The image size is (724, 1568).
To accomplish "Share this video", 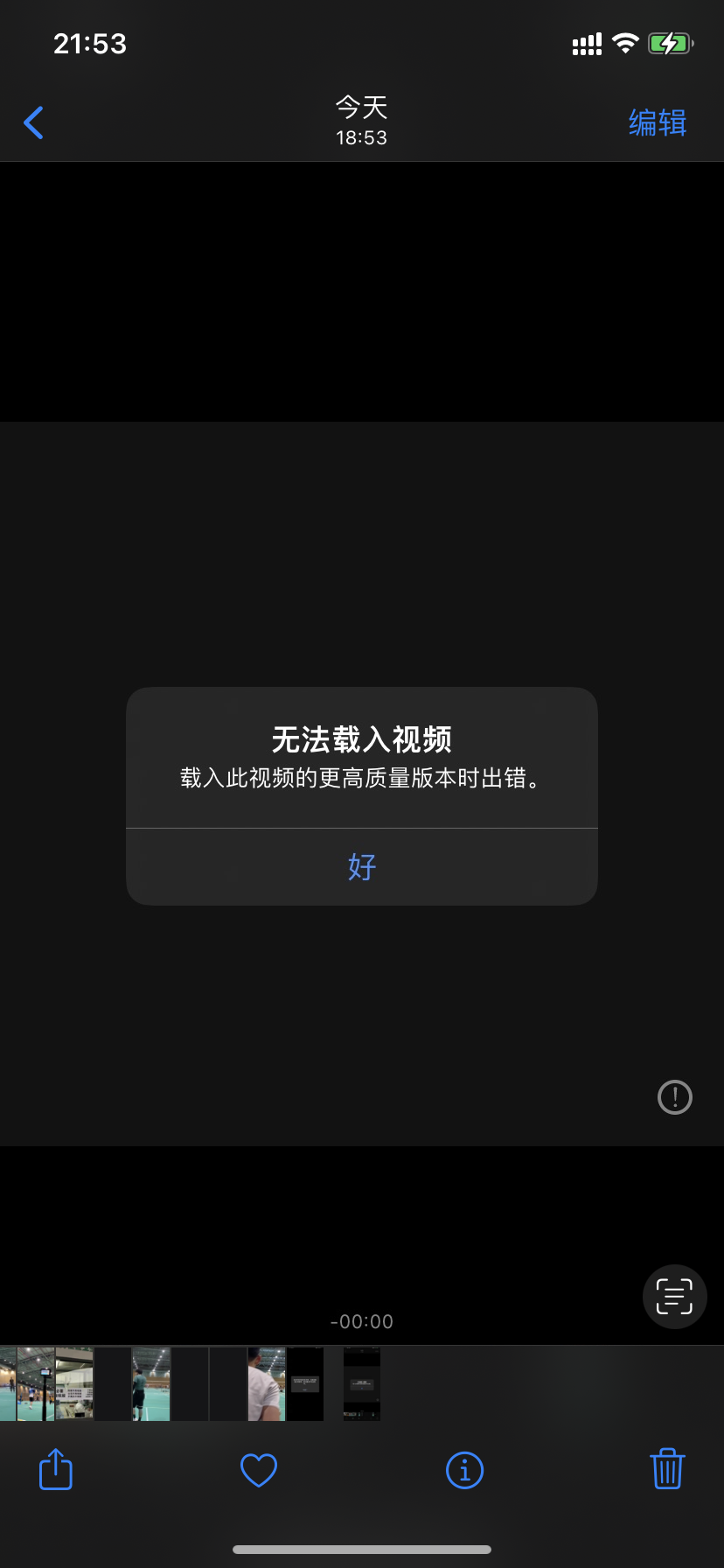I will tap(56, 1469).
